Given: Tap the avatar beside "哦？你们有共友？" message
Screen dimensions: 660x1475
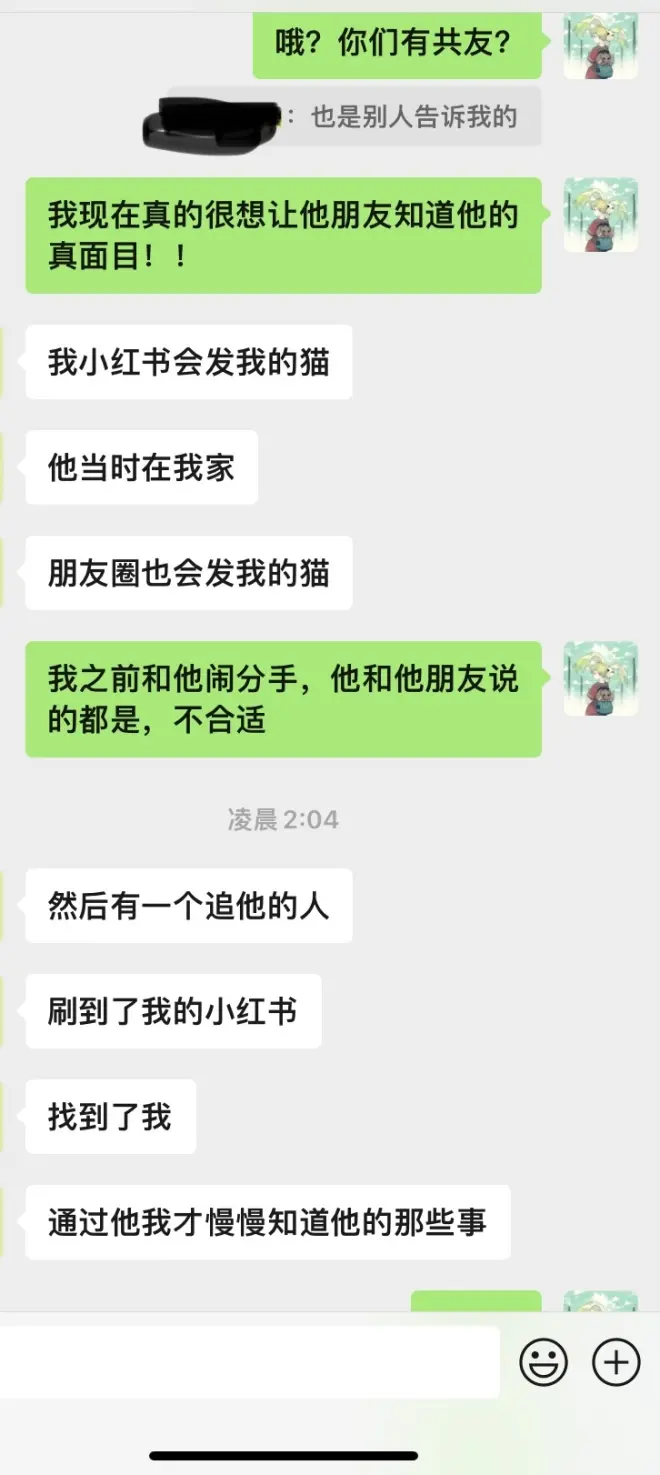Looking at the screenshot, I should click(600, 45).
